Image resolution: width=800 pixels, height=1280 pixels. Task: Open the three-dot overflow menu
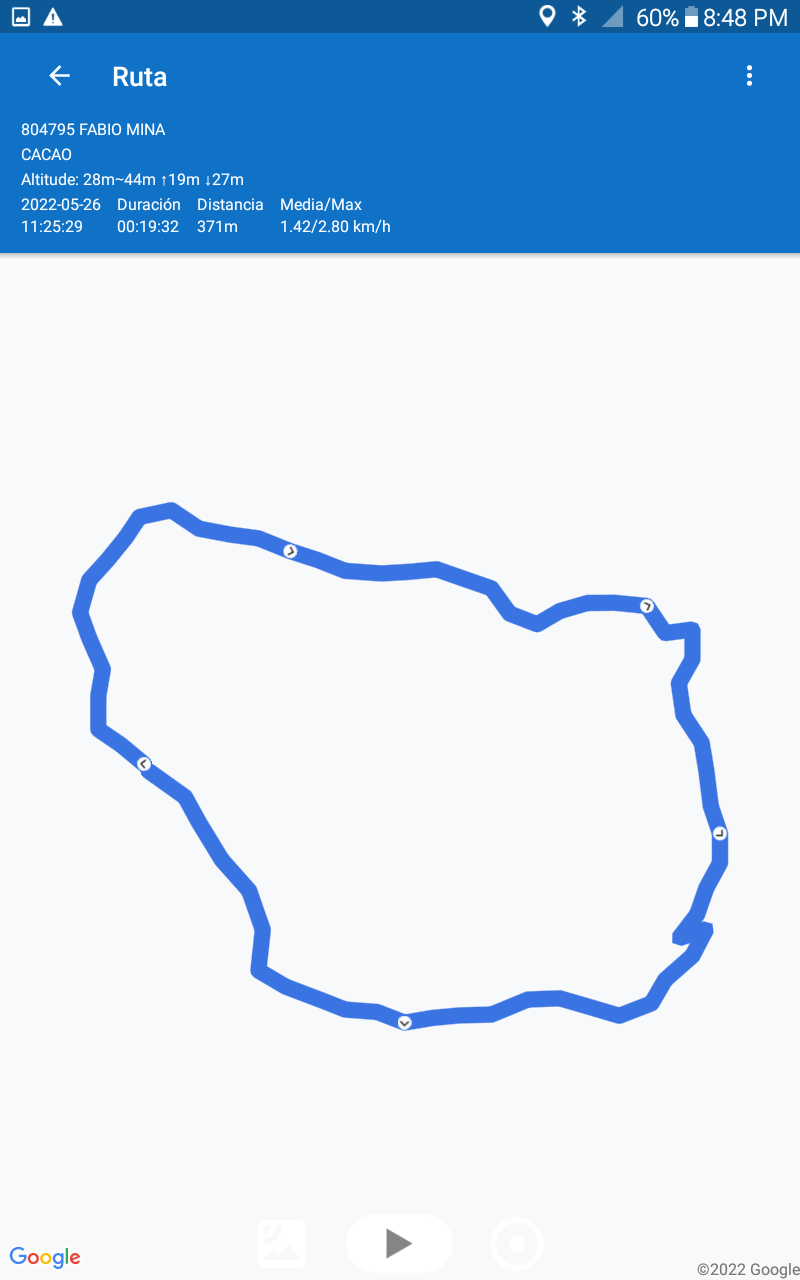(749, 76)
